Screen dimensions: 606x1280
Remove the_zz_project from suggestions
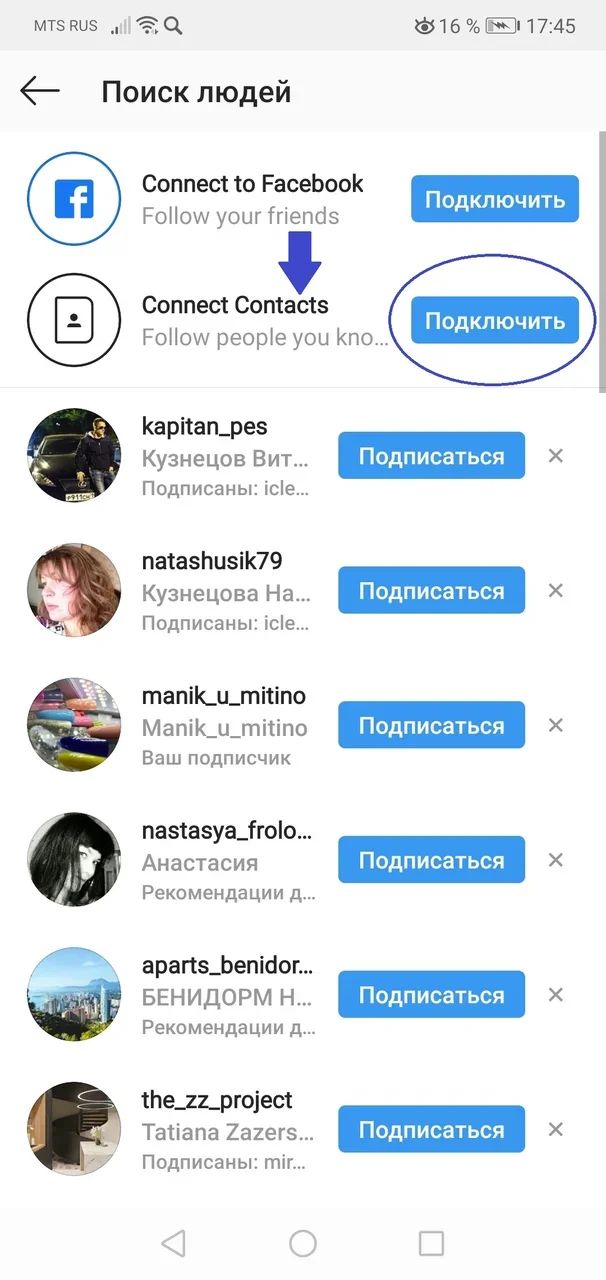point(556,1131)
